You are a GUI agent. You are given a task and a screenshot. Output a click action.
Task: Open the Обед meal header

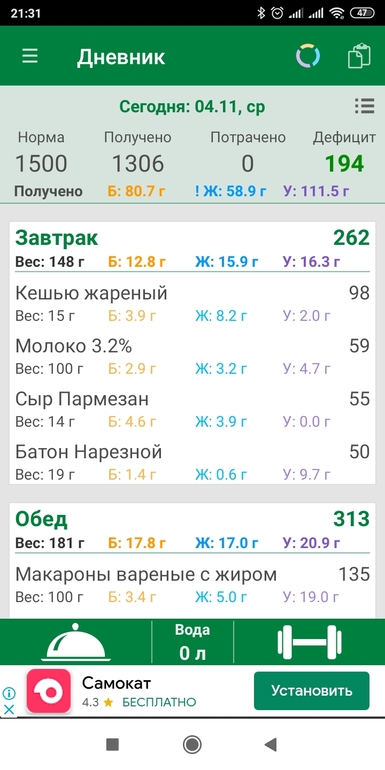(x=192, y=530)
